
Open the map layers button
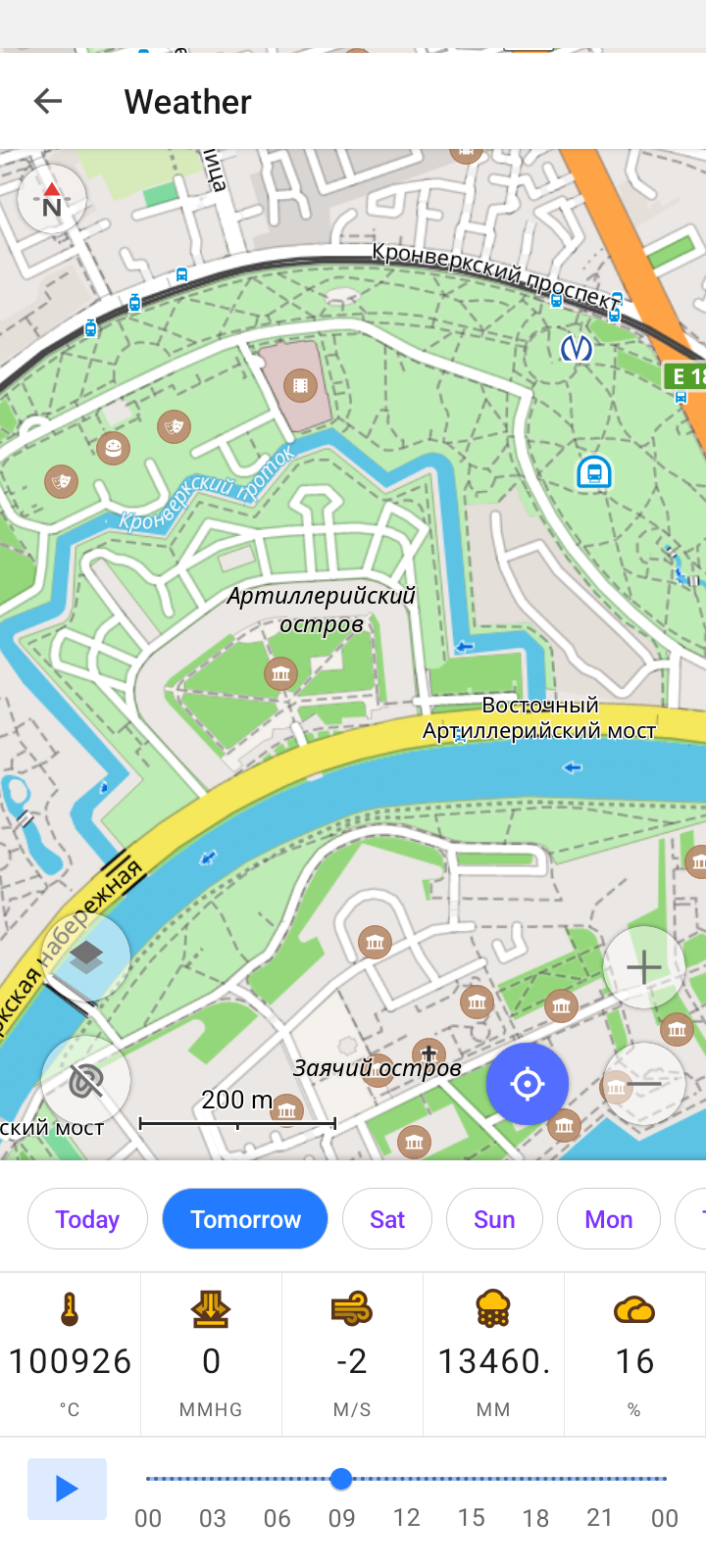[x=86, y=956]
